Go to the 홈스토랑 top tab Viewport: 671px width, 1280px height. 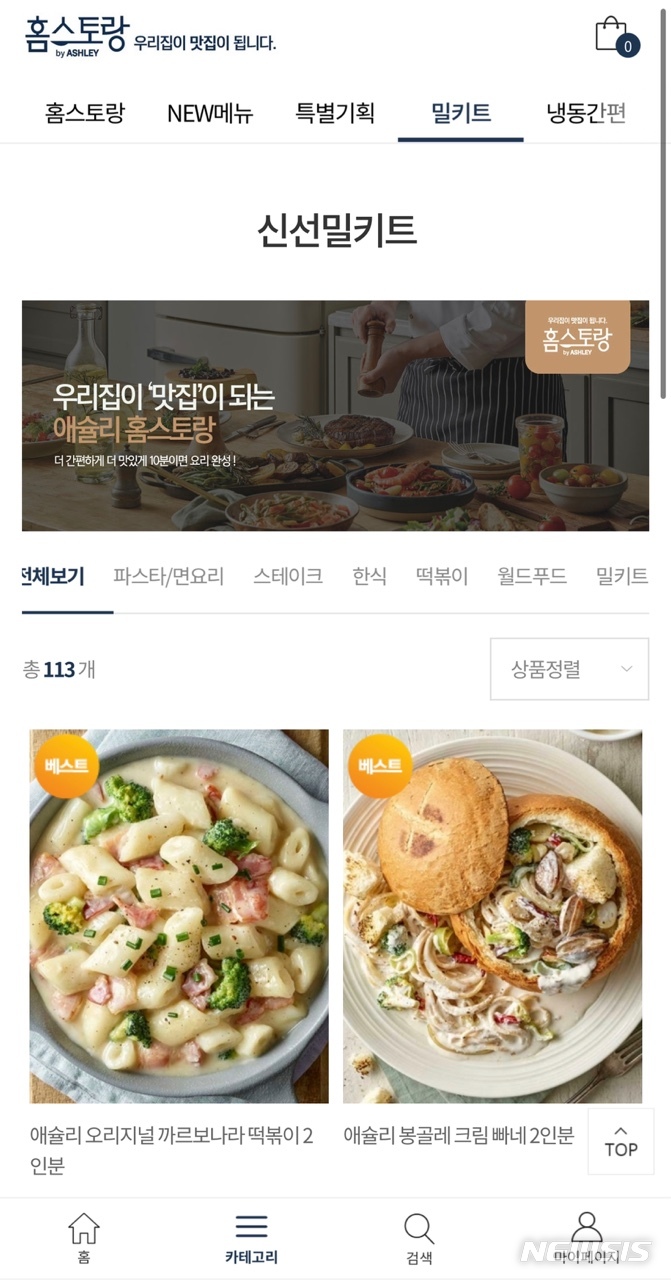(85, 113)
